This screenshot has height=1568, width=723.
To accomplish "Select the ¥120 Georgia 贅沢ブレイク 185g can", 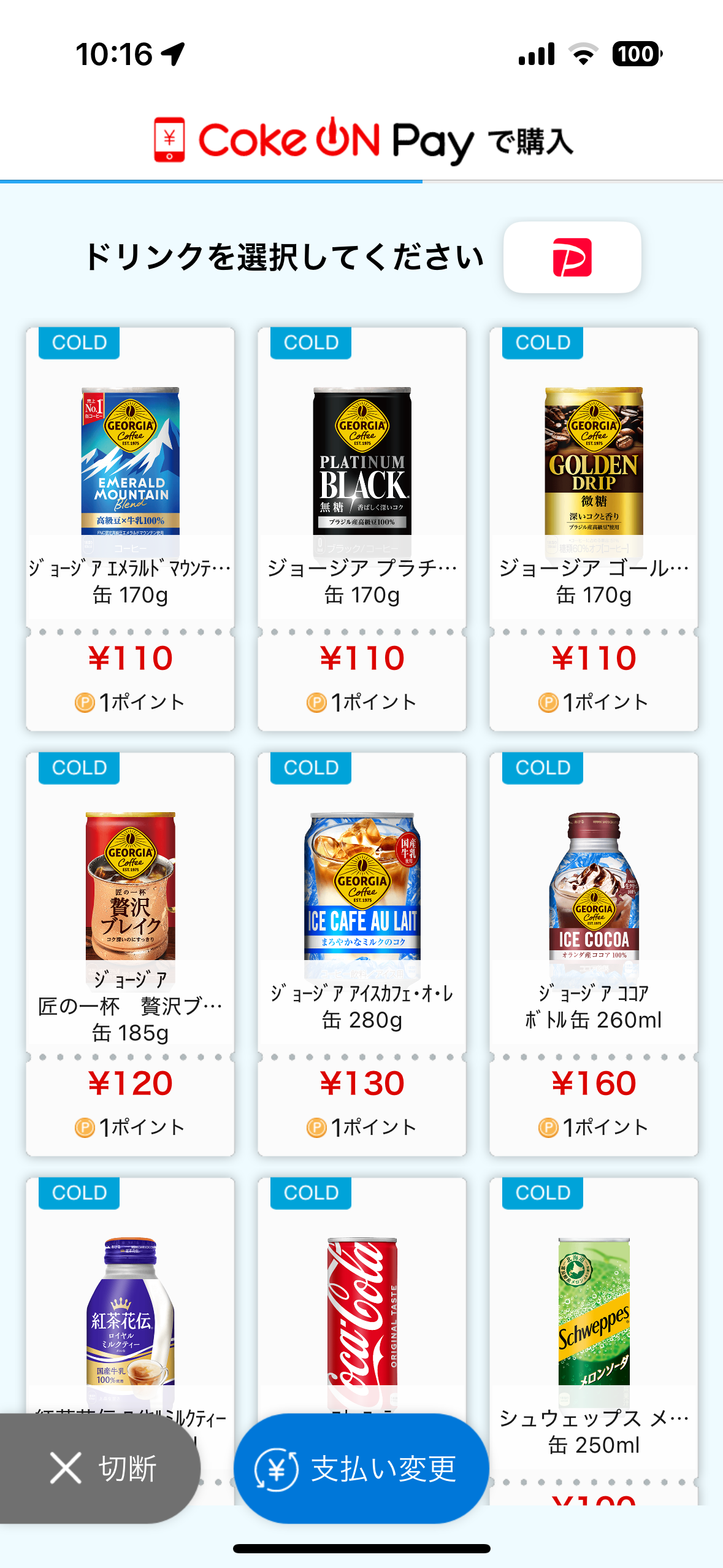I will tap(130, 954).
